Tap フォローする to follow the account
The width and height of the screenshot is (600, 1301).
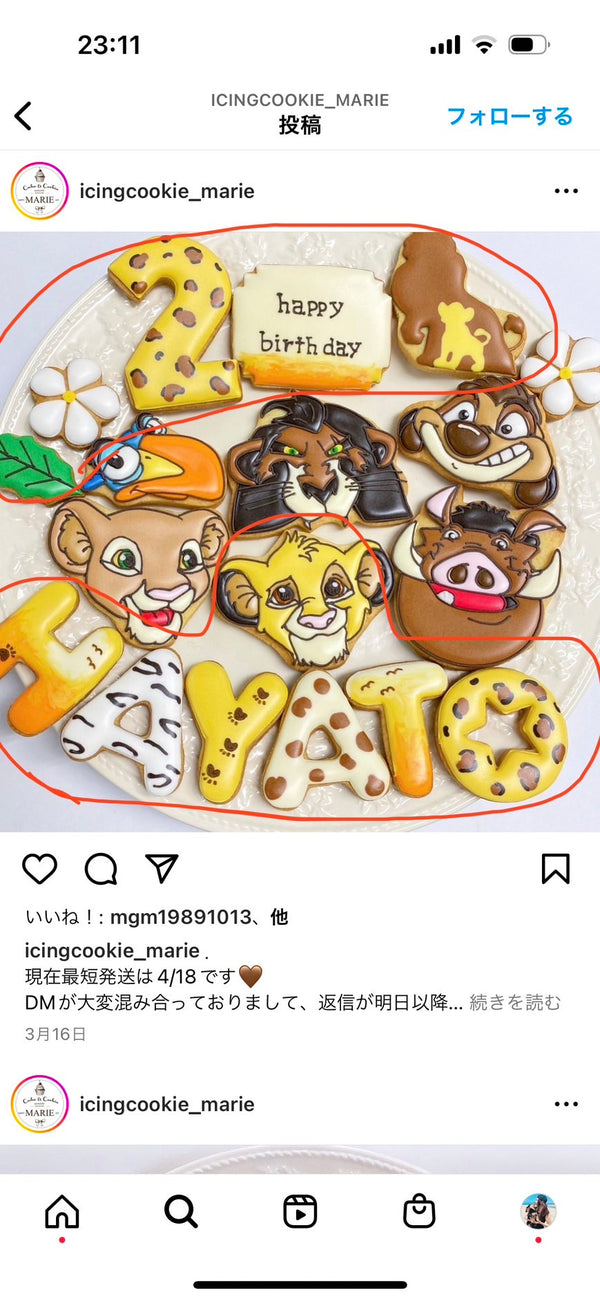tap(509, 116)
